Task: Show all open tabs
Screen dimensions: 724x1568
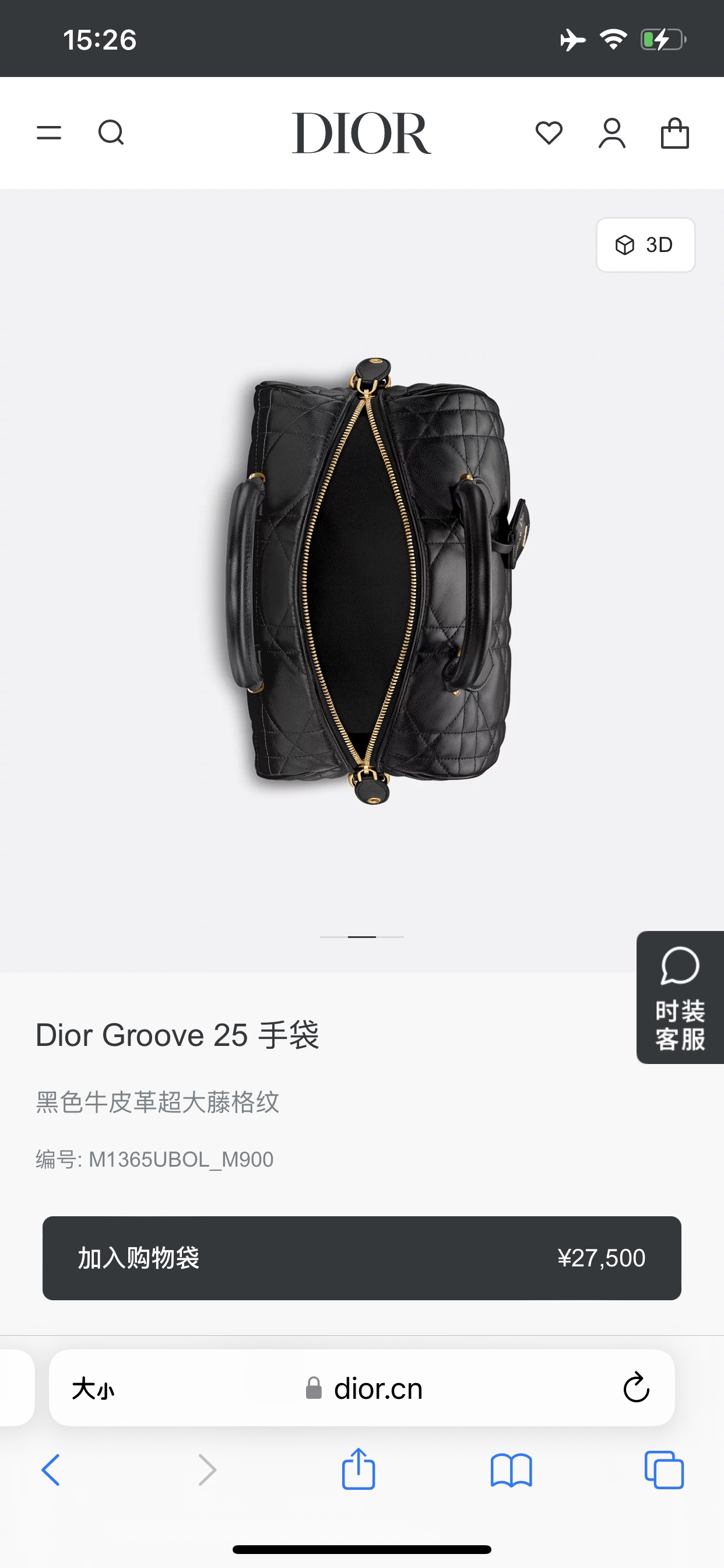Action: (664, 1470)
